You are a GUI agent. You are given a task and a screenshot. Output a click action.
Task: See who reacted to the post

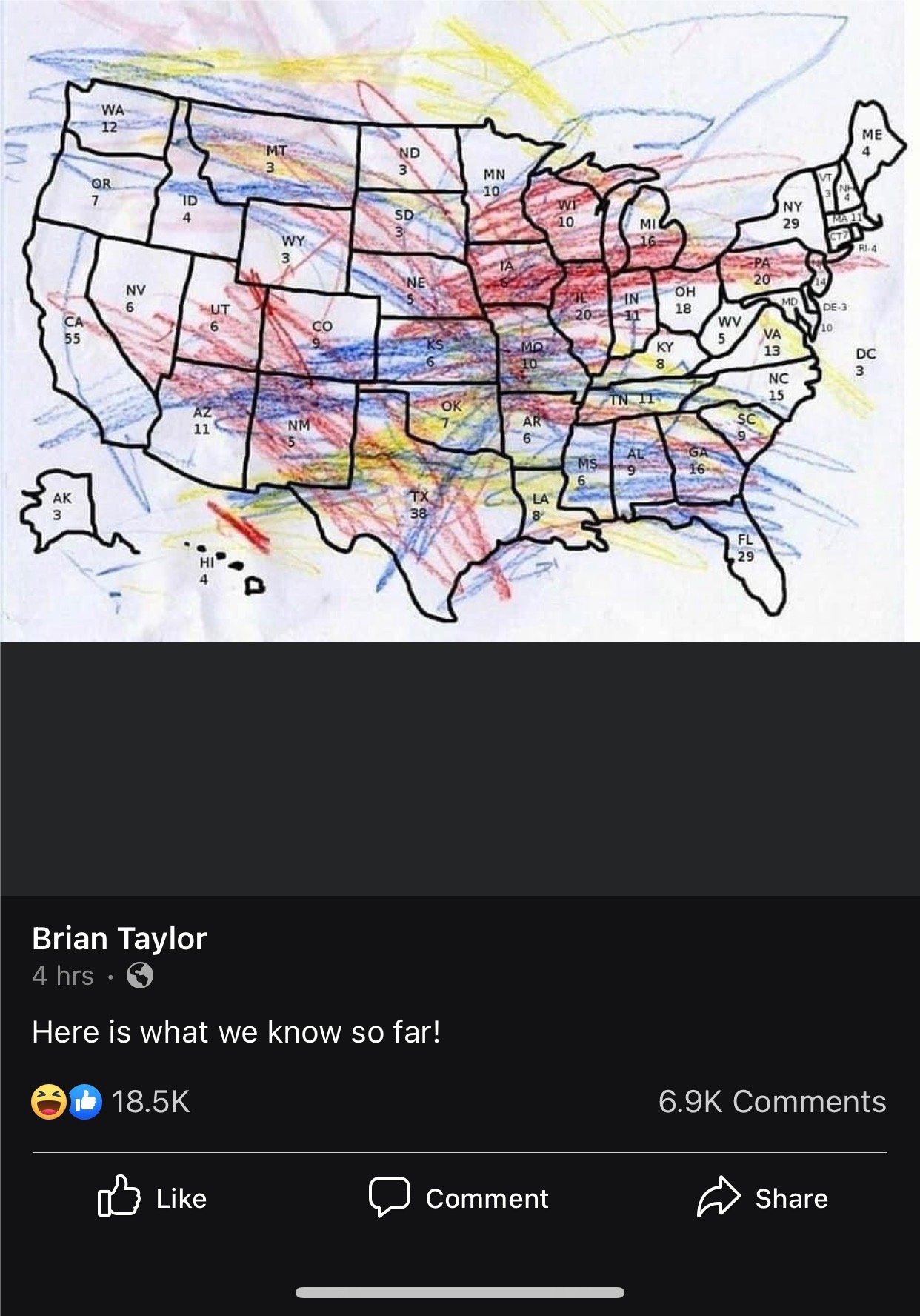point(111,1101)
